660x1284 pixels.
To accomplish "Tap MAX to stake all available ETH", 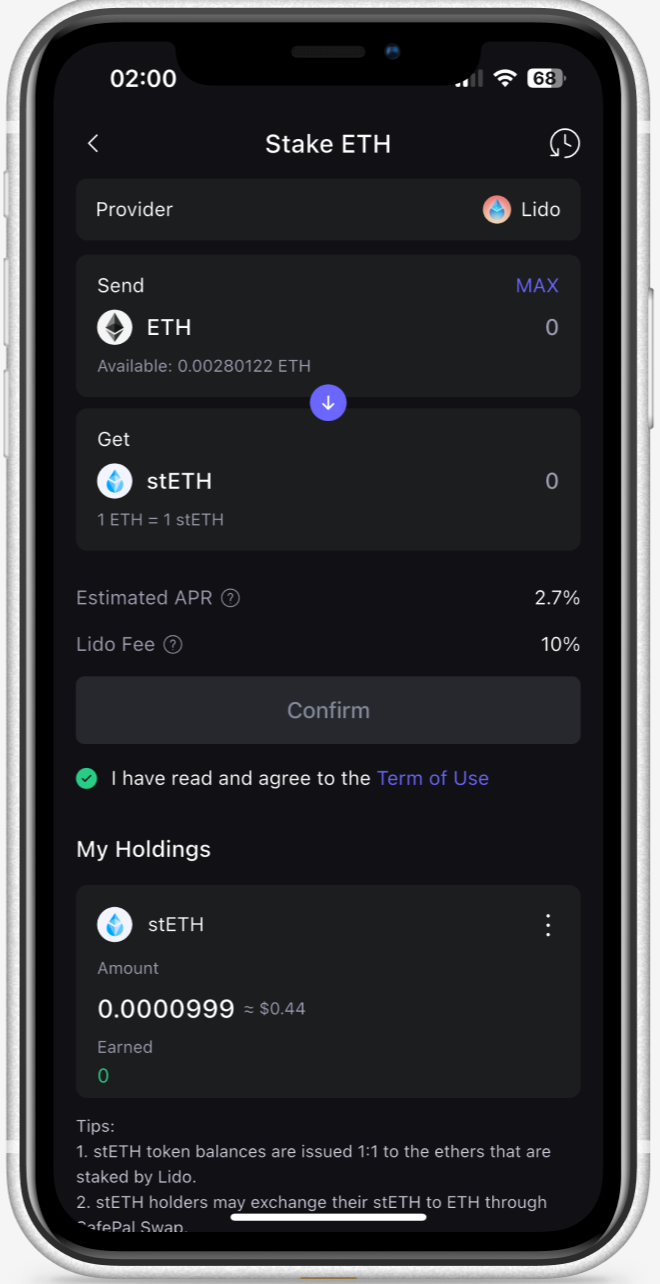I will click(x=537, y=286).
